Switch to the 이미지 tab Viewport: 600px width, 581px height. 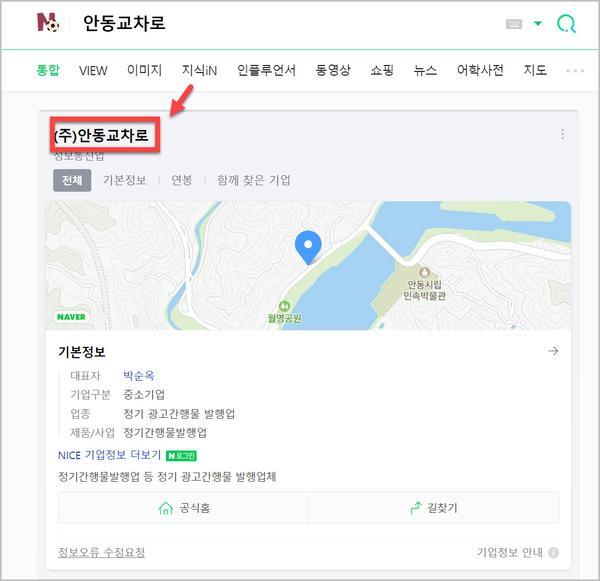(x=145, y=70)
